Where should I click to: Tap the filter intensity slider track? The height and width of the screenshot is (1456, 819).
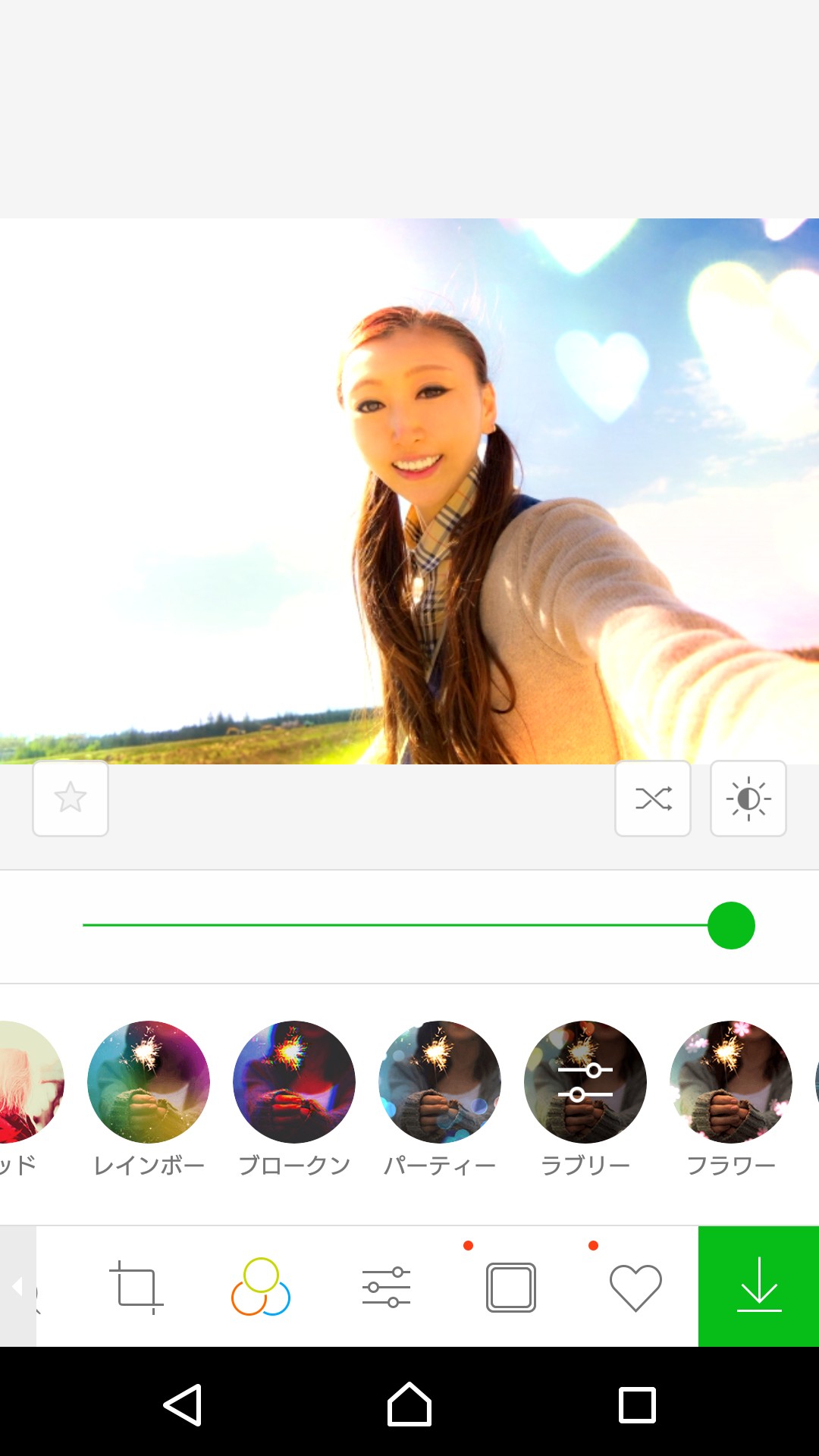(x=394, y=925)
